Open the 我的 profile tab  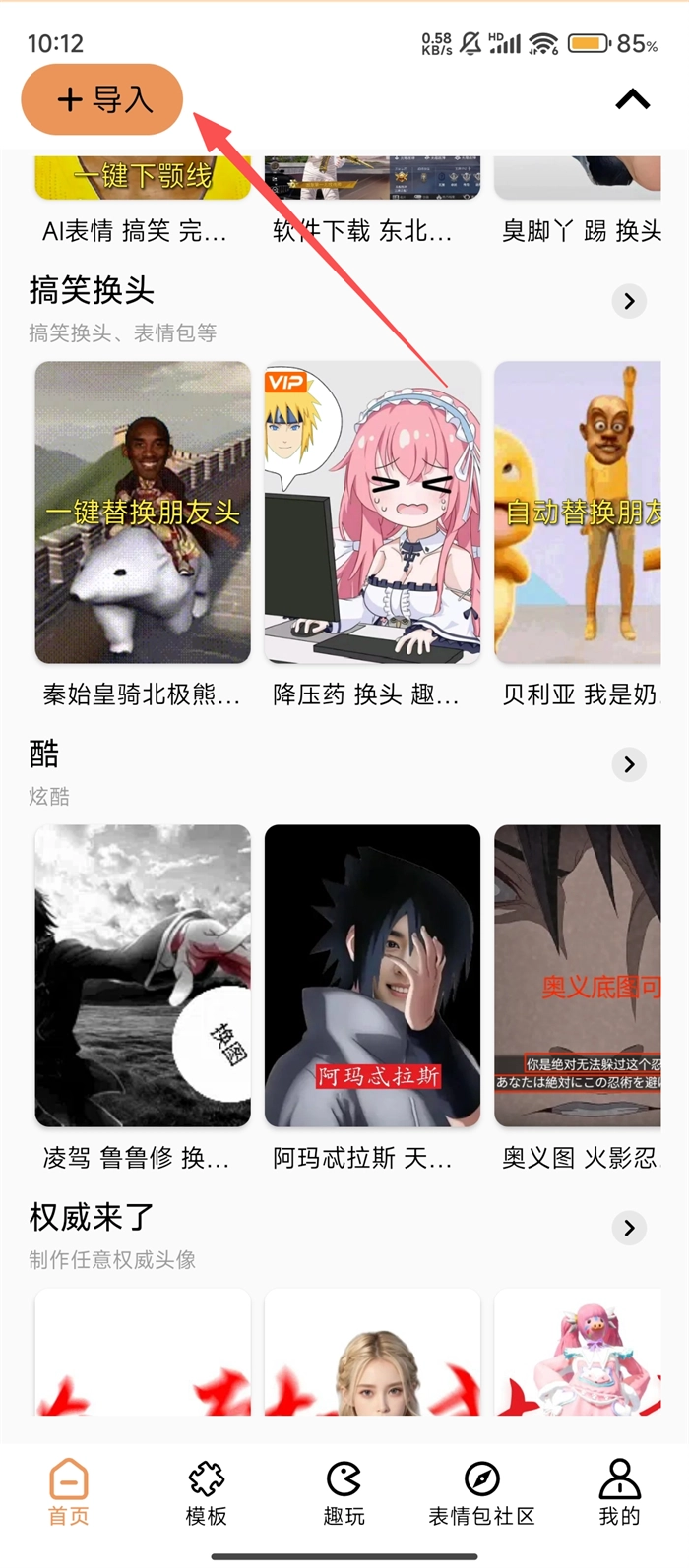pos(619,1491)
